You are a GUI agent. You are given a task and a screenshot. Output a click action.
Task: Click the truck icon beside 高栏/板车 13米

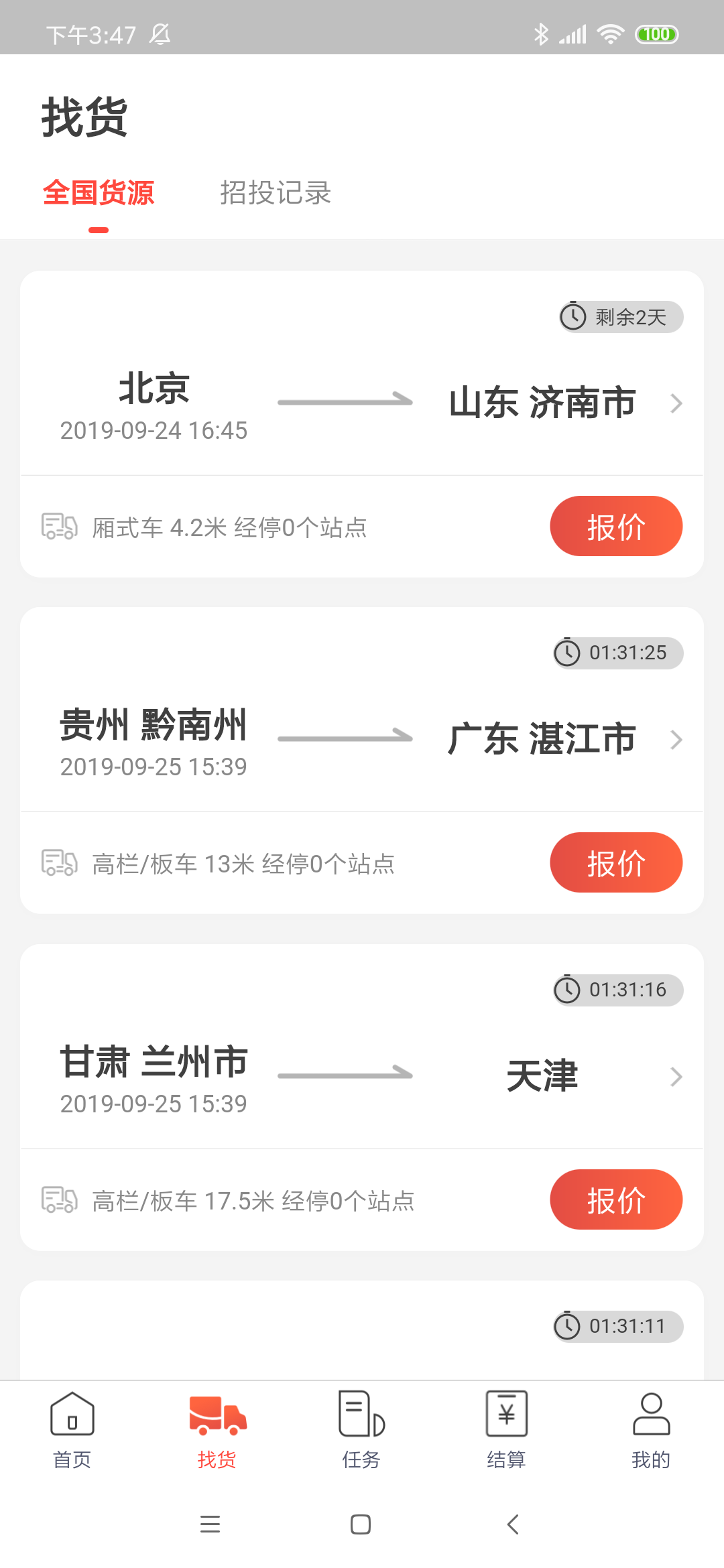point(59,864)
